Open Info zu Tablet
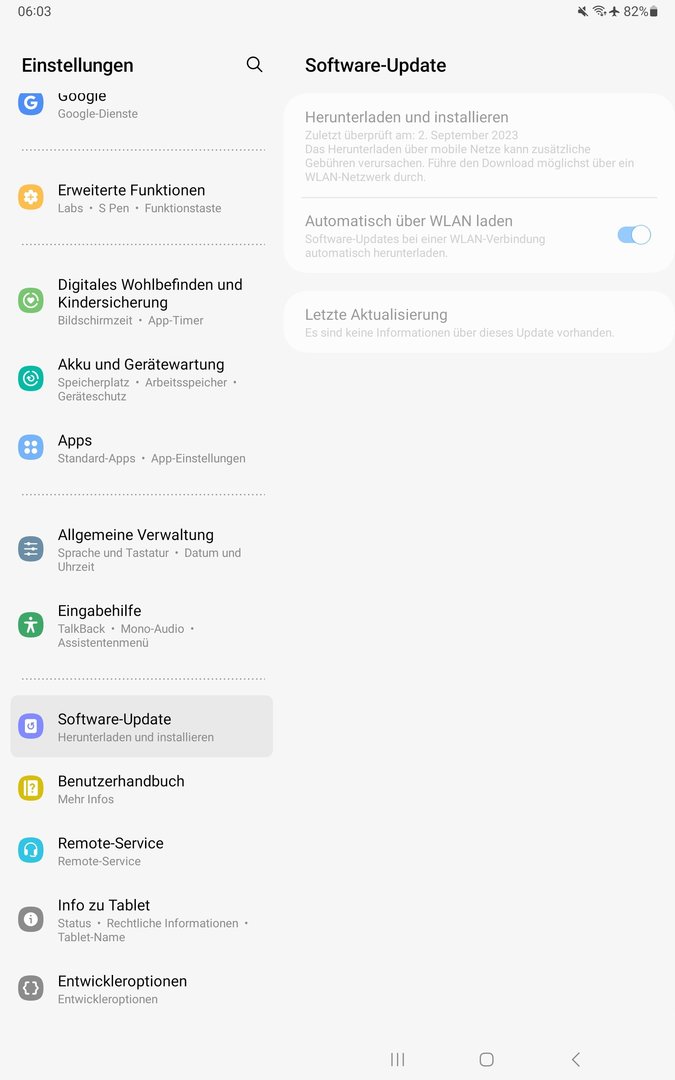Screen dimensions: 675x1080 coord(141,920)
